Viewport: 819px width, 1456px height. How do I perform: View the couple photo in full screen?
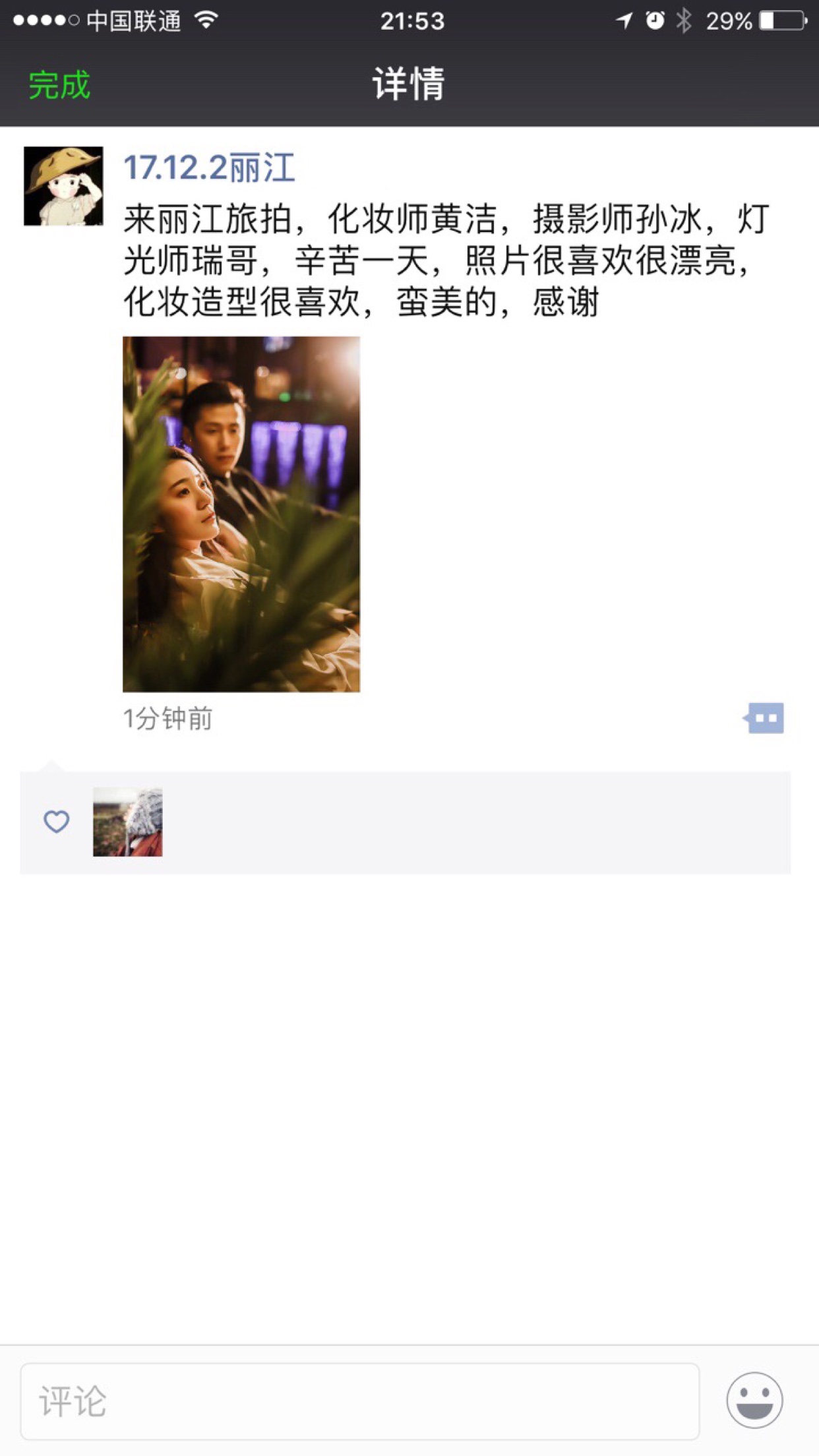(241, 514)
